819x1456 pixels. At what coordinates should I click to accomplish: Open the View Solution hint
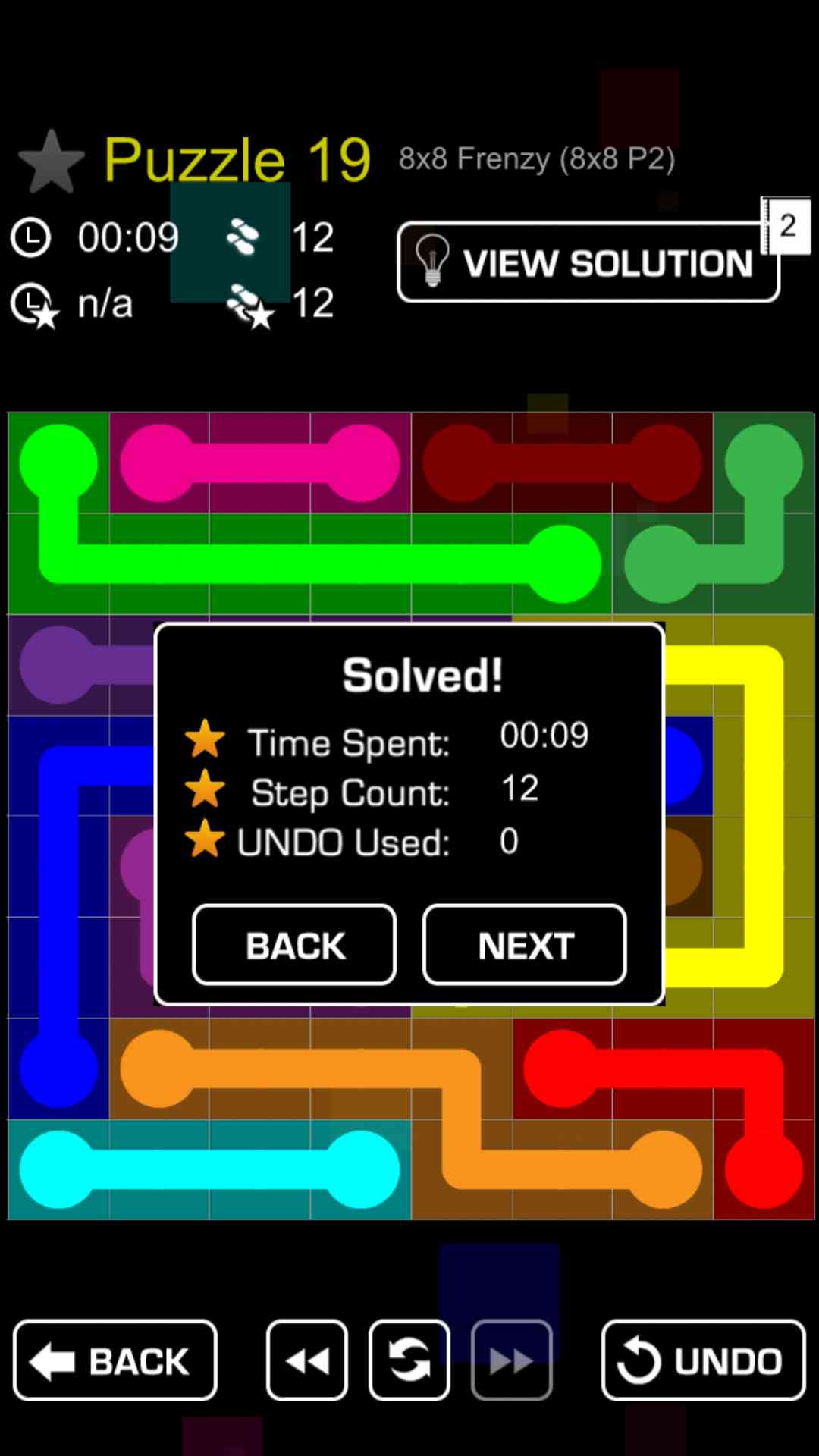pyautogui.click(x=588, y=262)
